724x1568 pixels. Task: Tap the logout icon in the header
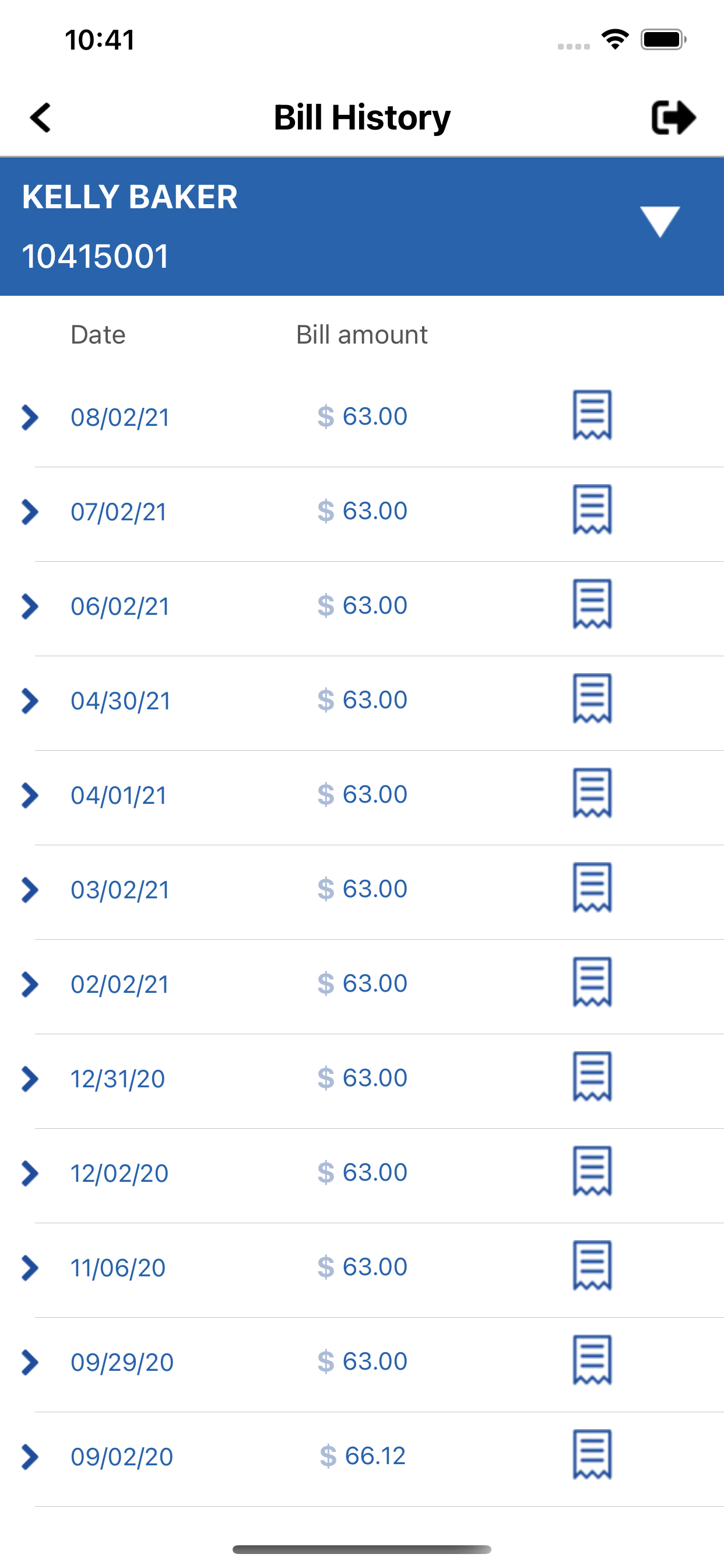[x=673, y=117]
